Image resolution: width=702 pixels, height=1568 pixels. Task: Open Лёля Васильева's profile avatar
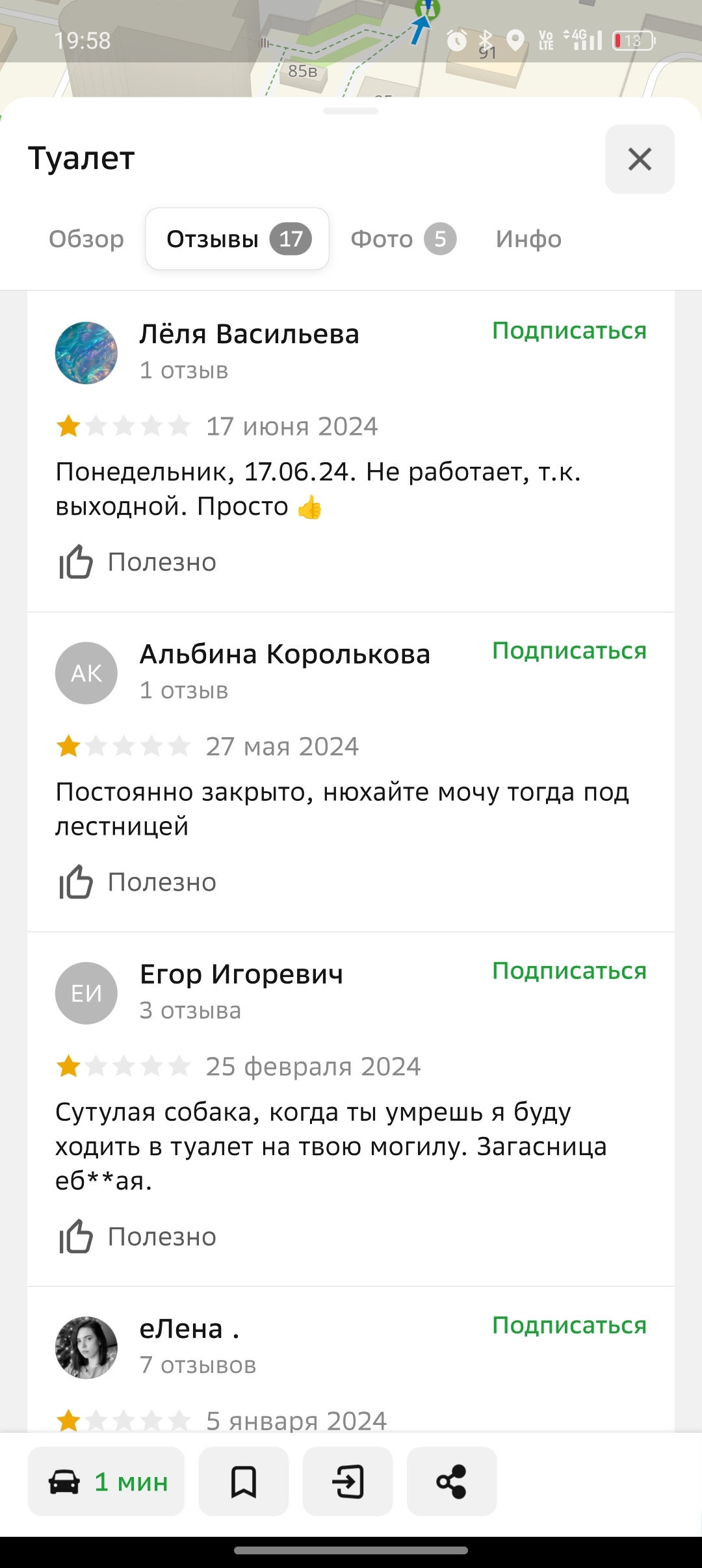[86, 353]
